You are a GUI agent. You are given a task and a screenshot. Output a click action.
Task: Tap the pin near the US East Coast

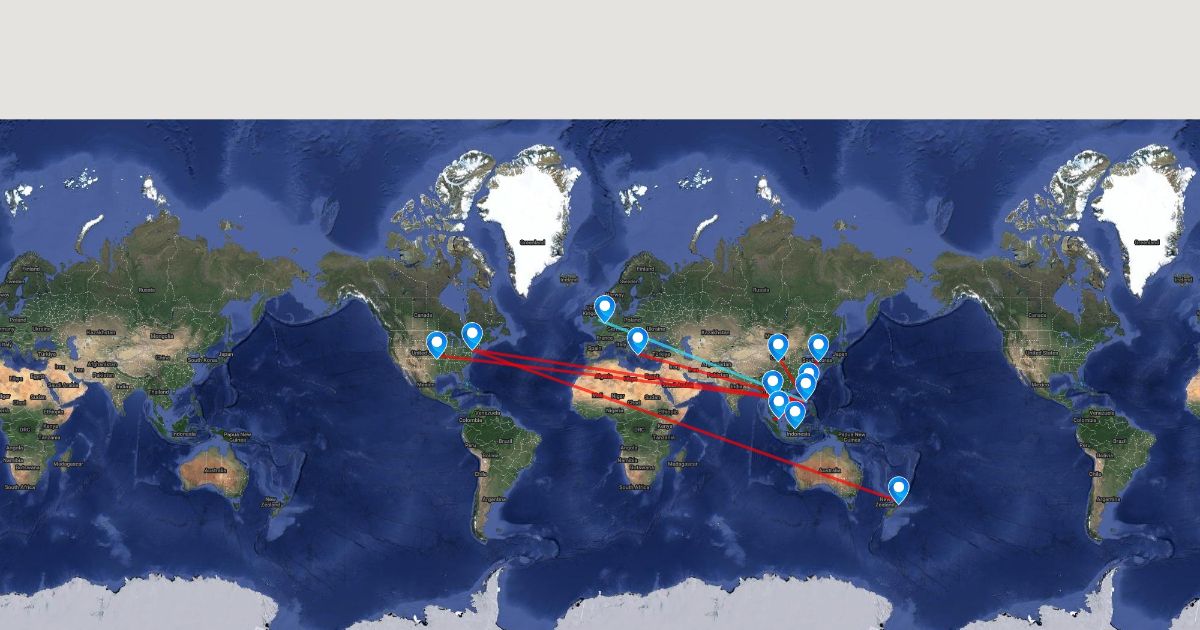472,334
